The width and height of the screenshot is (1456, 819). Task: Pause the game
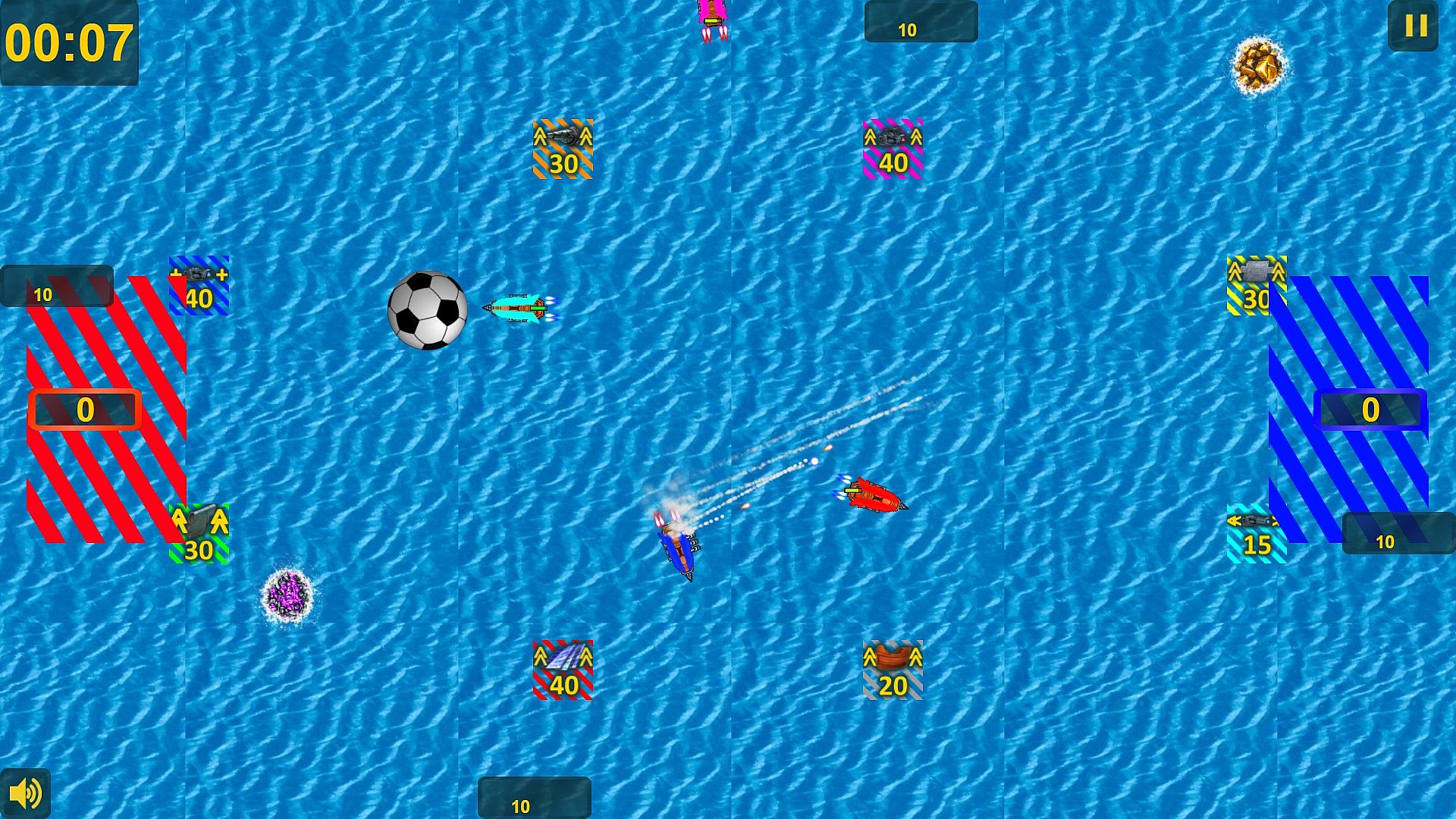1414,26
